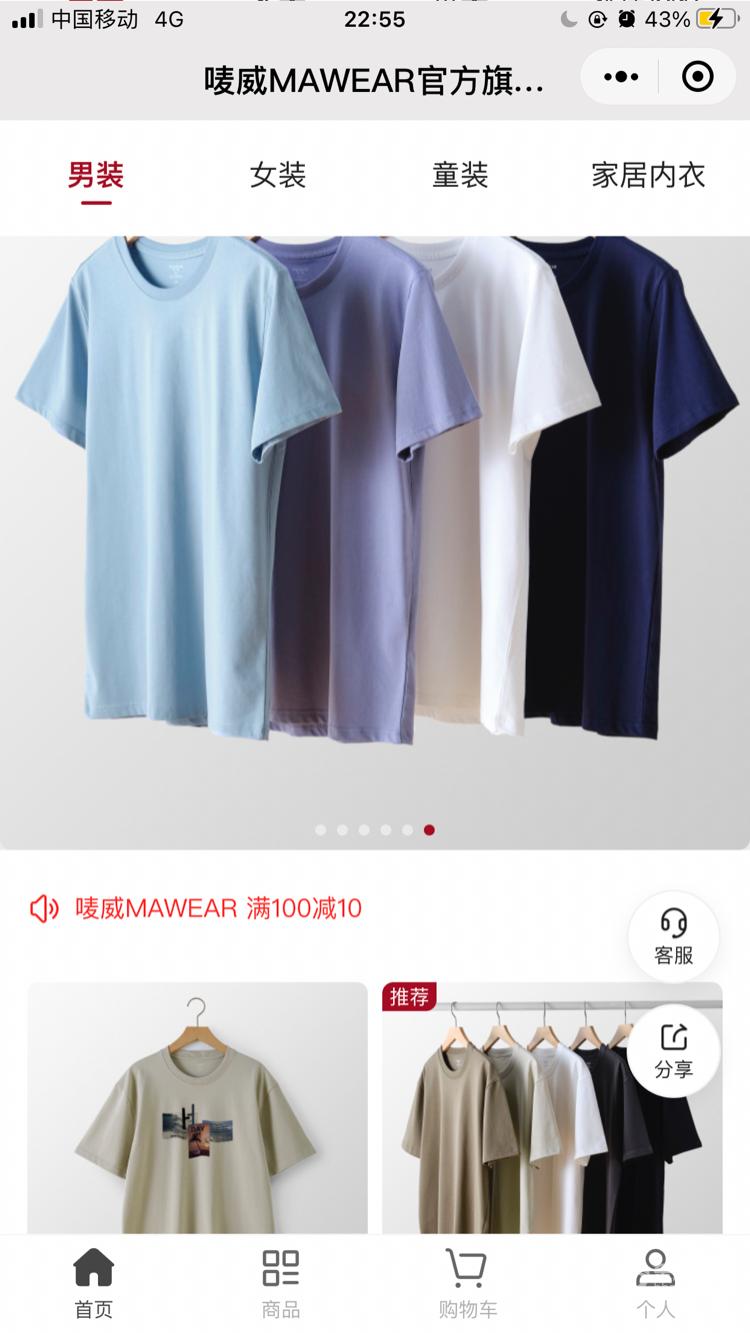
Task: Go to the 首页 home tab
Action: coord(94,1283)
